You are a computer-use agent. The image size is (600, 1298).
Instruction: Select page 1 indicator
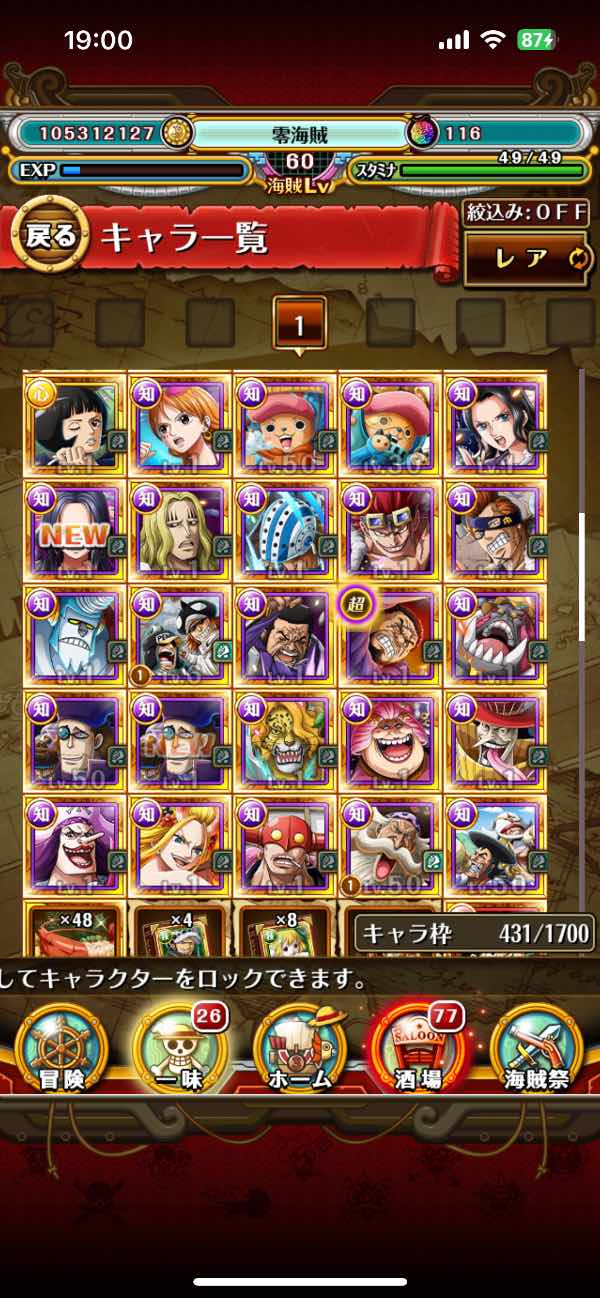pyautogui.click(x=299, y=324)
